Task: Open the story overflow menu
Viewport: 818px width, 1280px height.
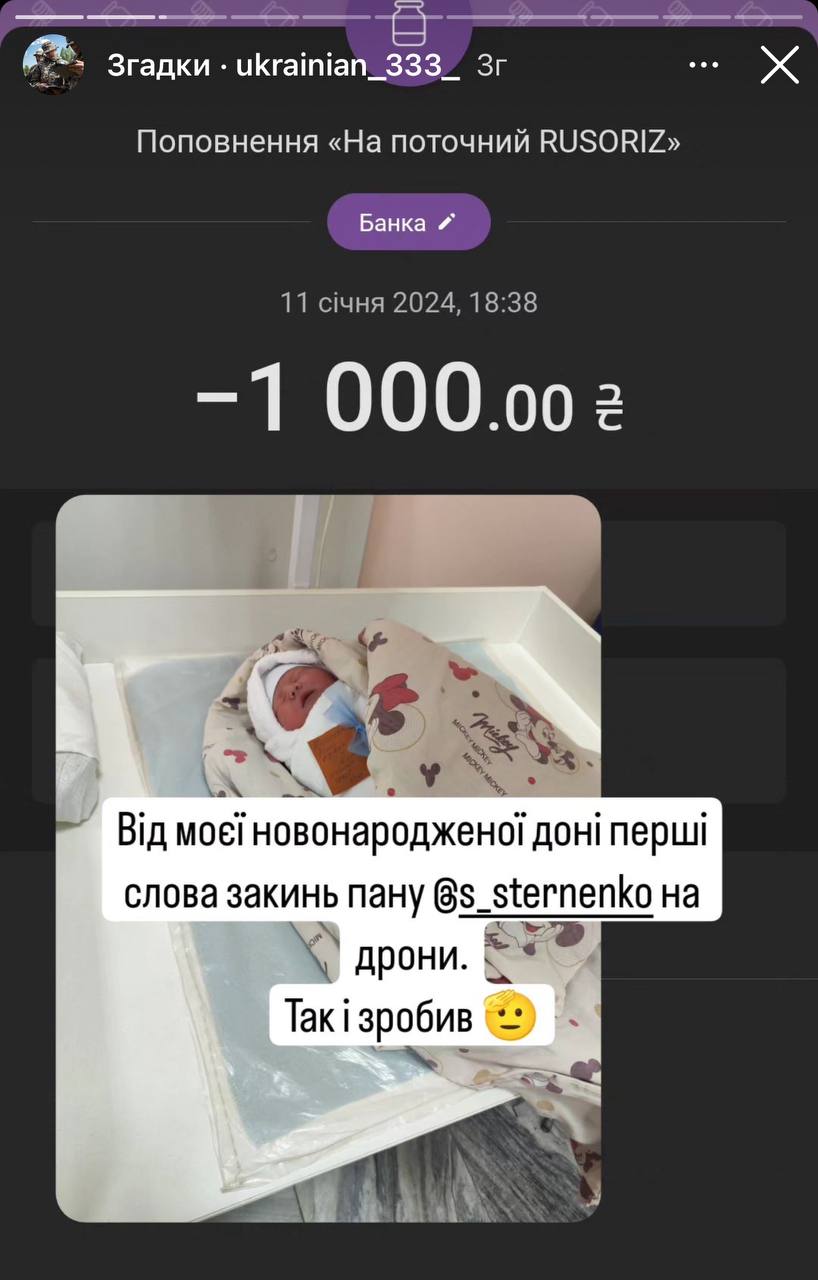Action: (x=704, y=66)
